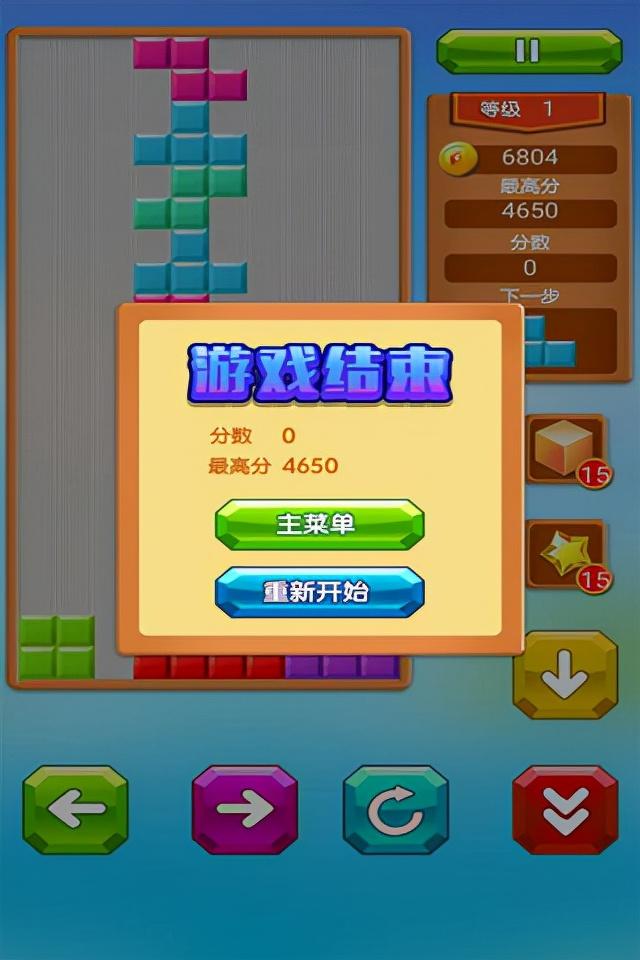This screenshot has width=640, height=960.
Task: Move piece left with green arrow
Action: 75,810
